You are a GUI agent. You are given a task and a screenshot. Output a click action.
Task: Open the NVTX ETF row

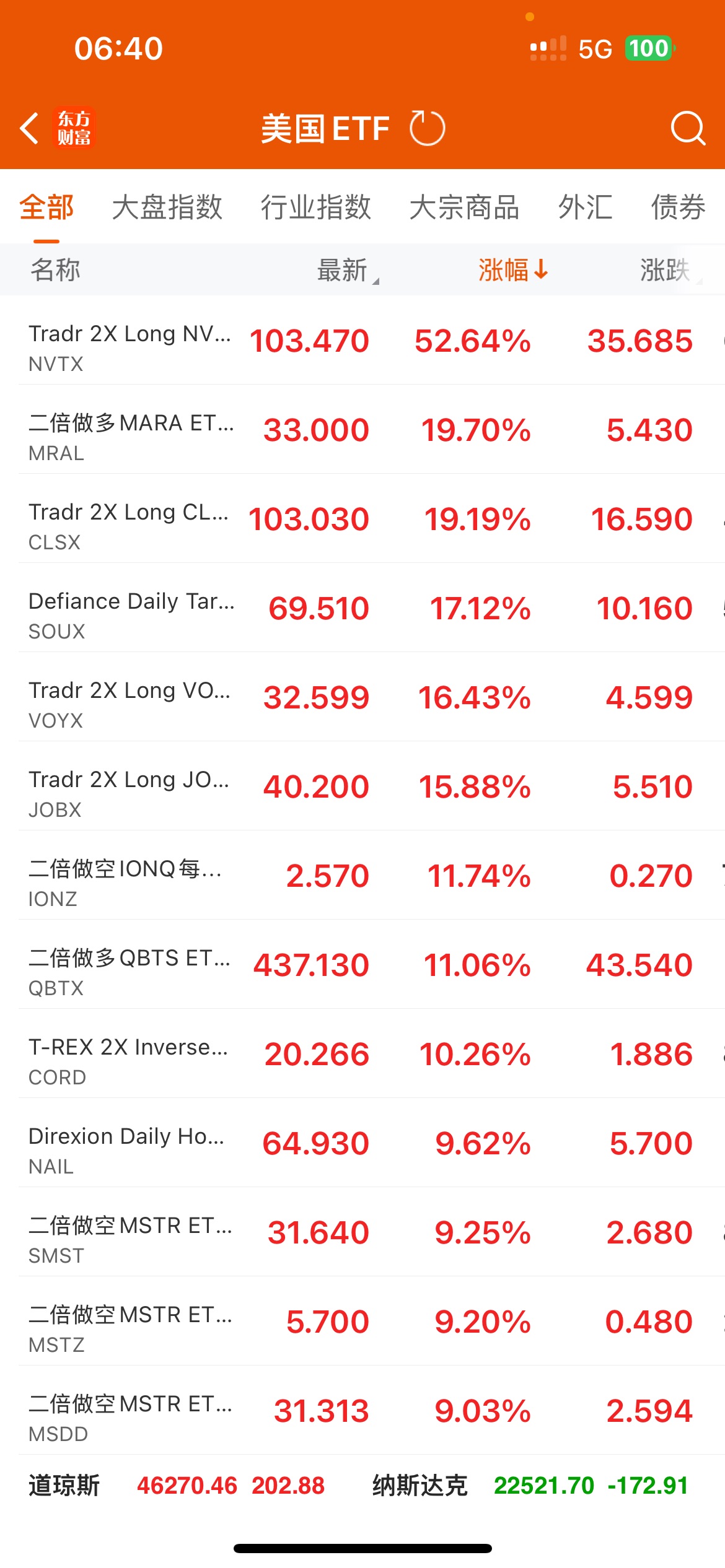(362, 341)
